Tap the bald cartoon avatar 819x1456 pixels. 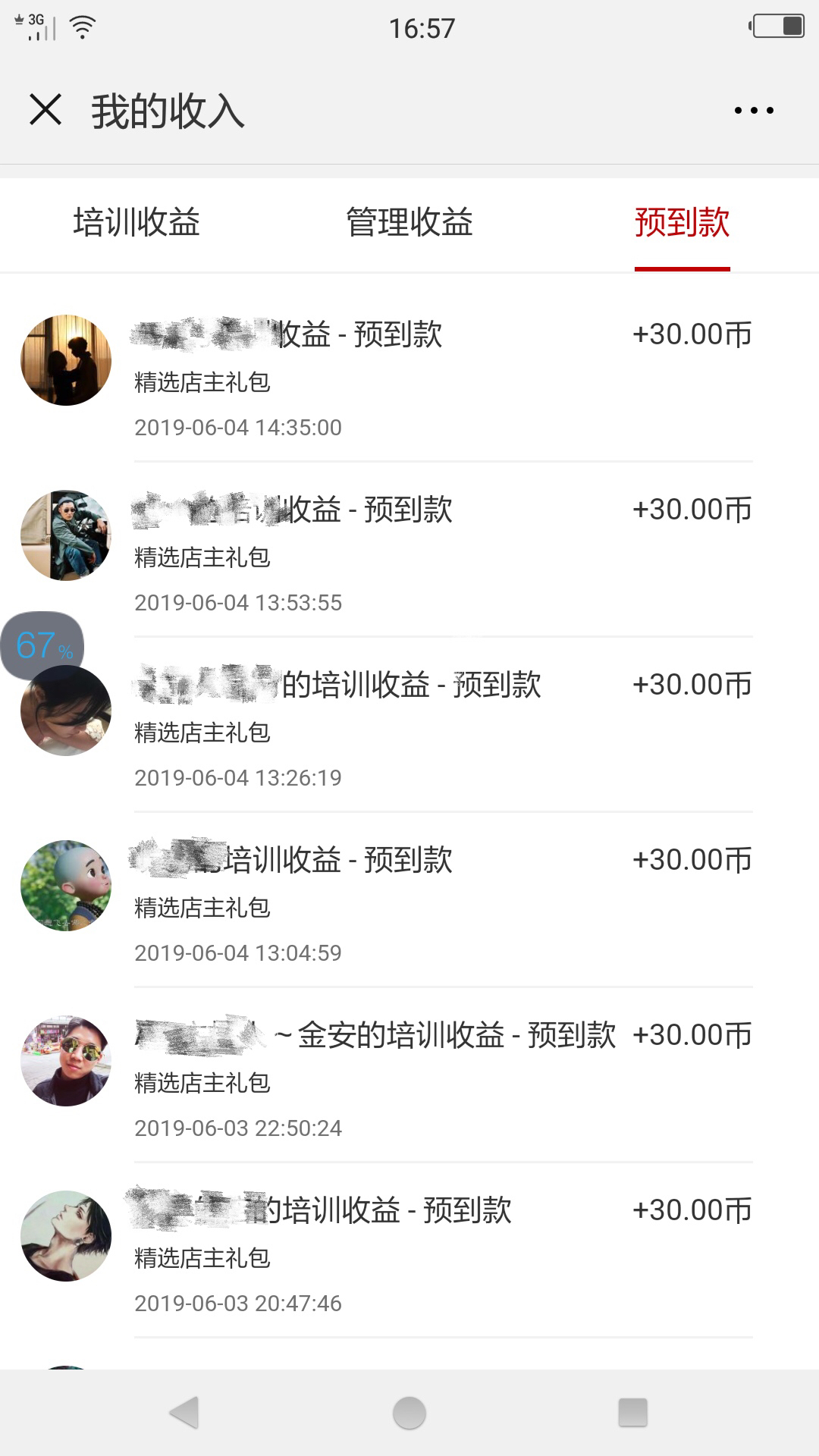click(x=65, y=883)
